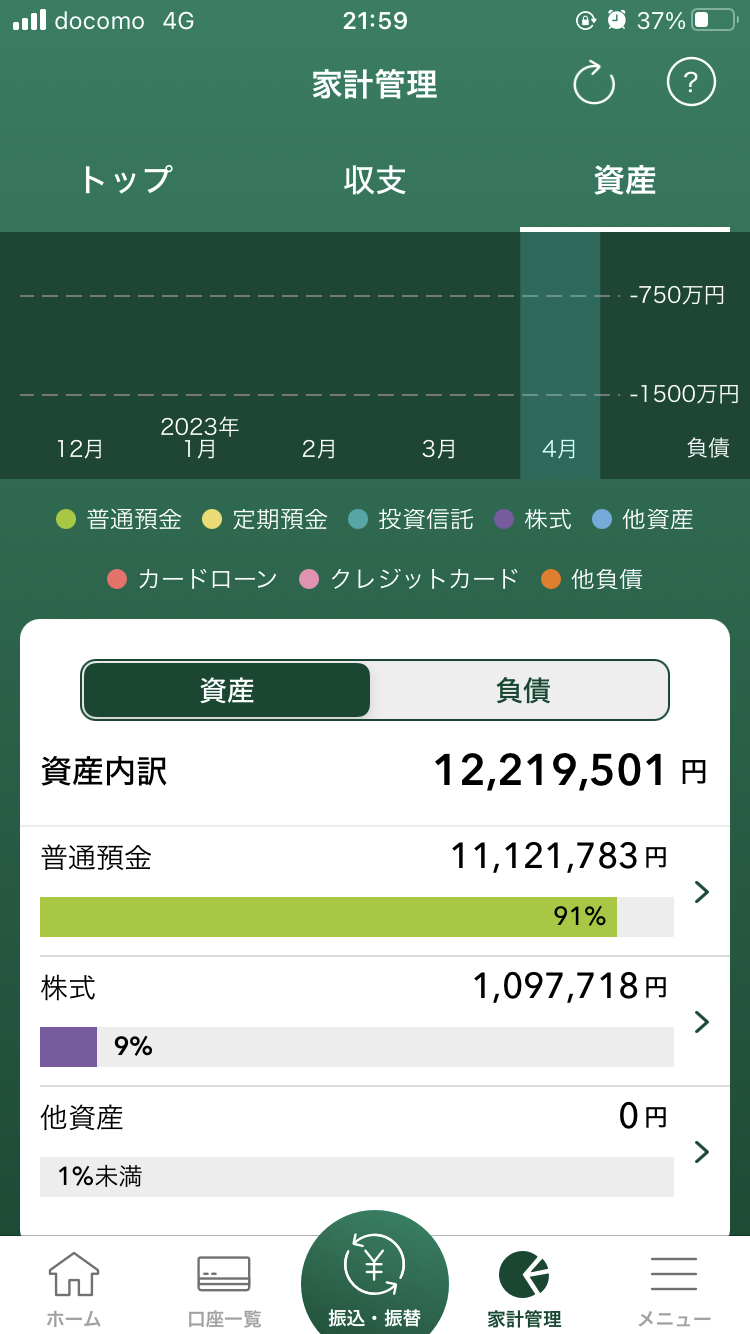Tap the refresh icon in the header
Viewport: 750px width, 1334px height.
point(594,83)
